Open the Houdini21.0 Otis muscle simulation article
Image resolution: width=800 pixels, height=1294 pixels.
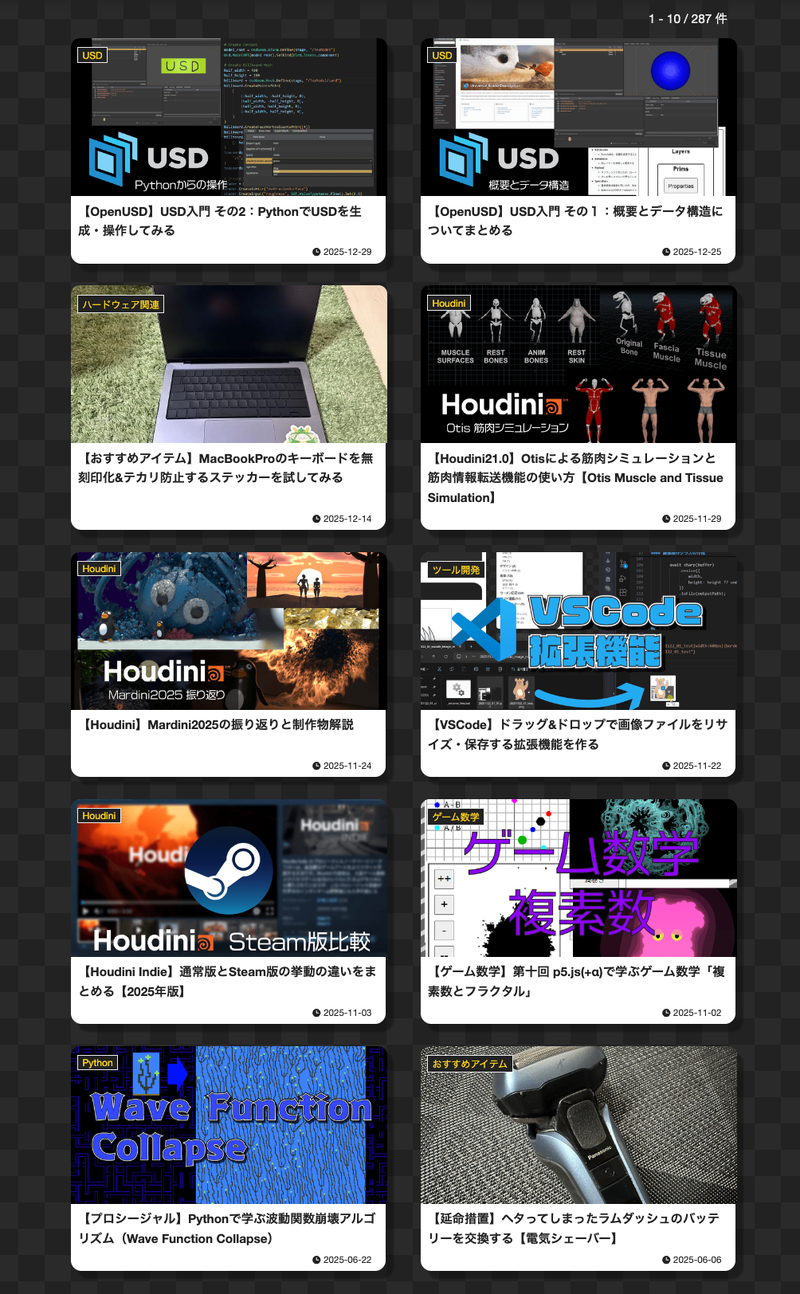(578, 476)
